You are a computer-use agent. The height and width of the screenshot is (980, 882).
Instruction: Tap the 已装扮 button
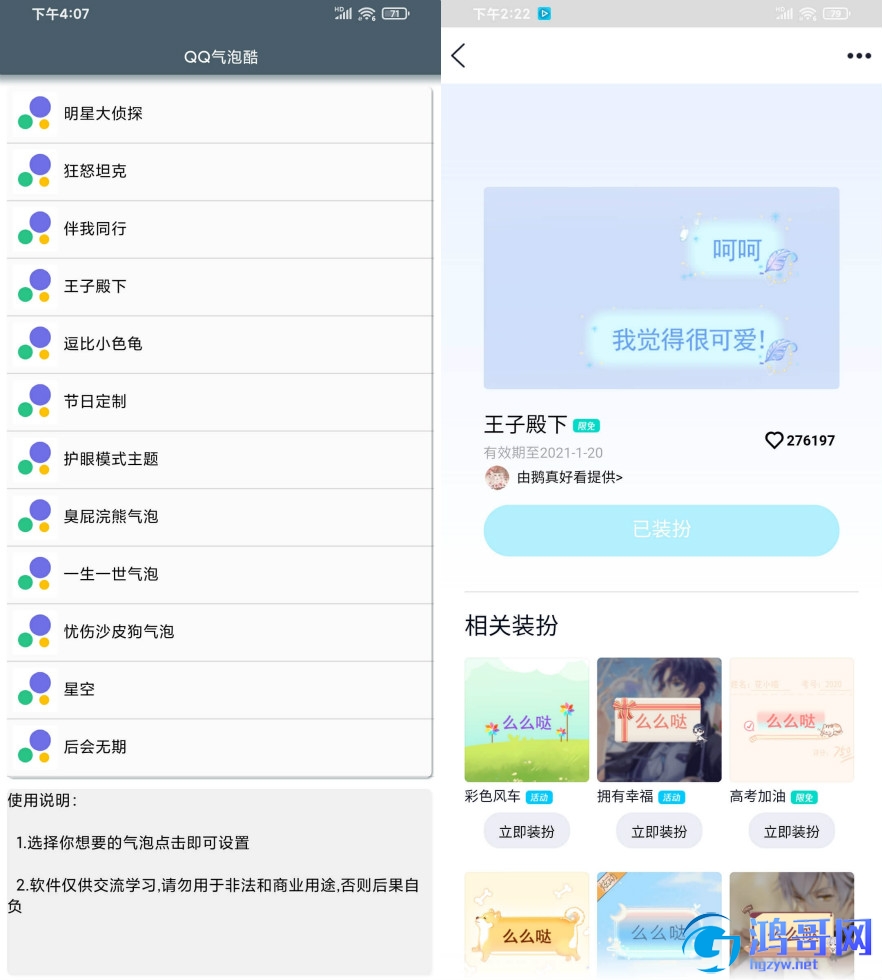click(x=661, y=529)
